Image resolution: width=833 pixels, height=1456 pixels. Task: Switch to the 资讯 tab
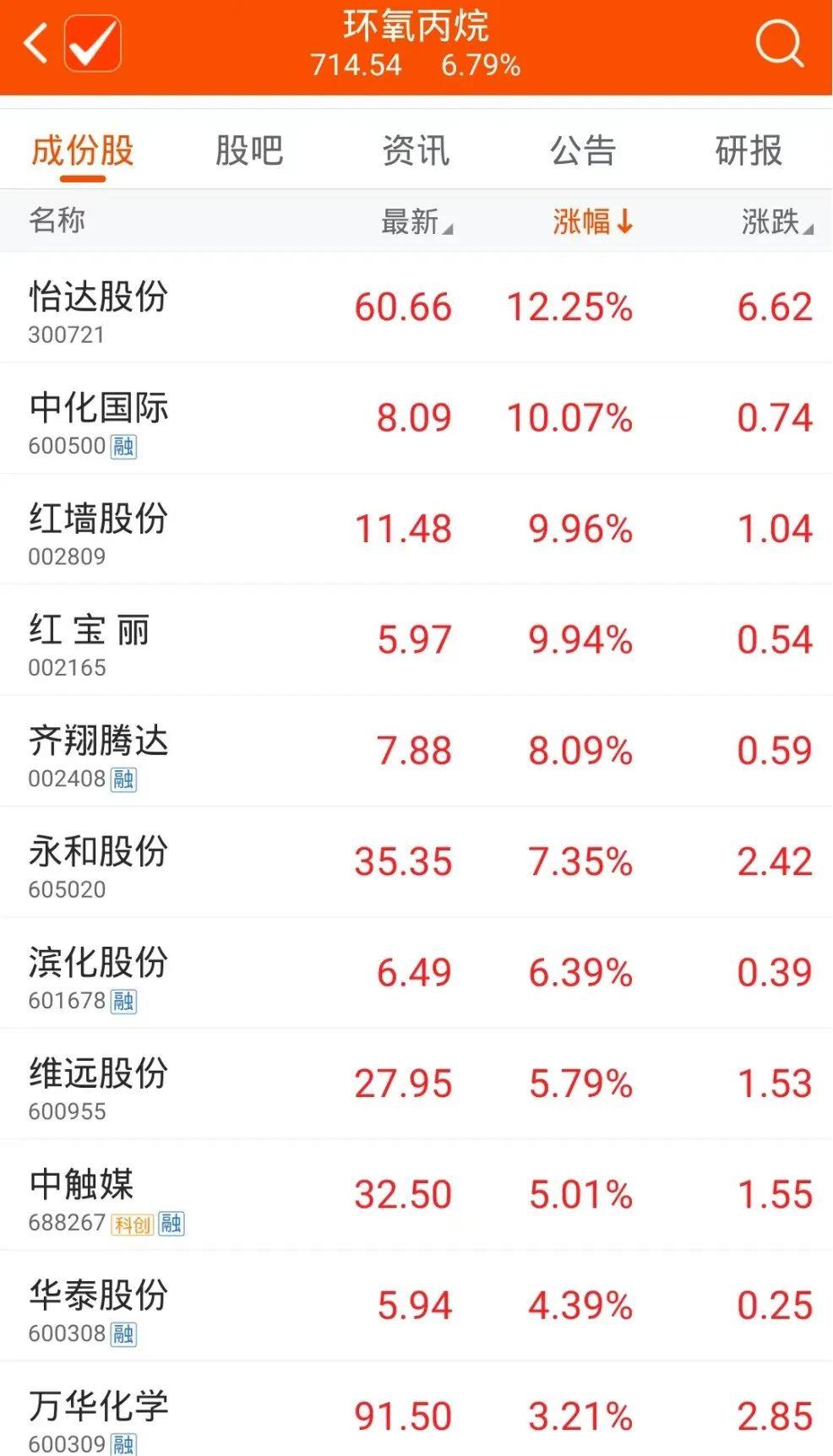pos(416,151)
